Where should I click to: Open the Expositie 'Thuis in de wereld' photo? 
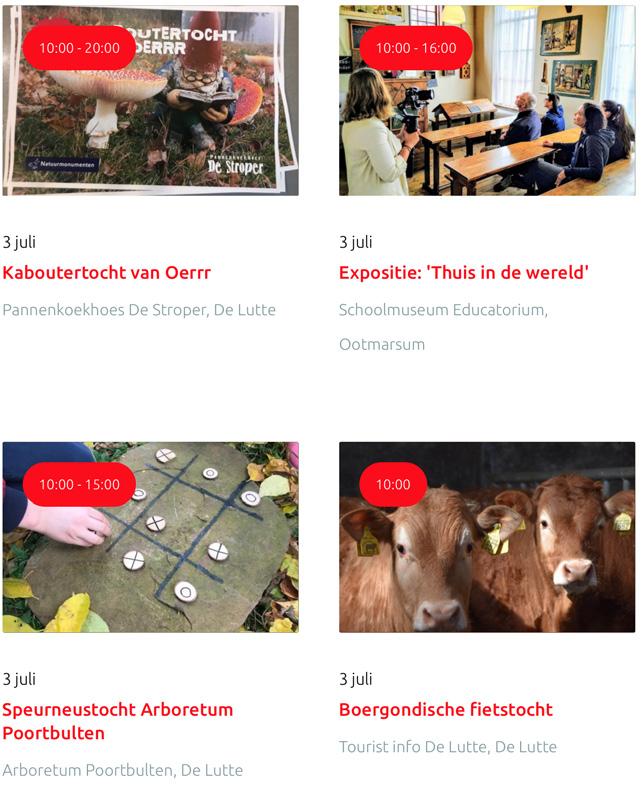point(487,100)
